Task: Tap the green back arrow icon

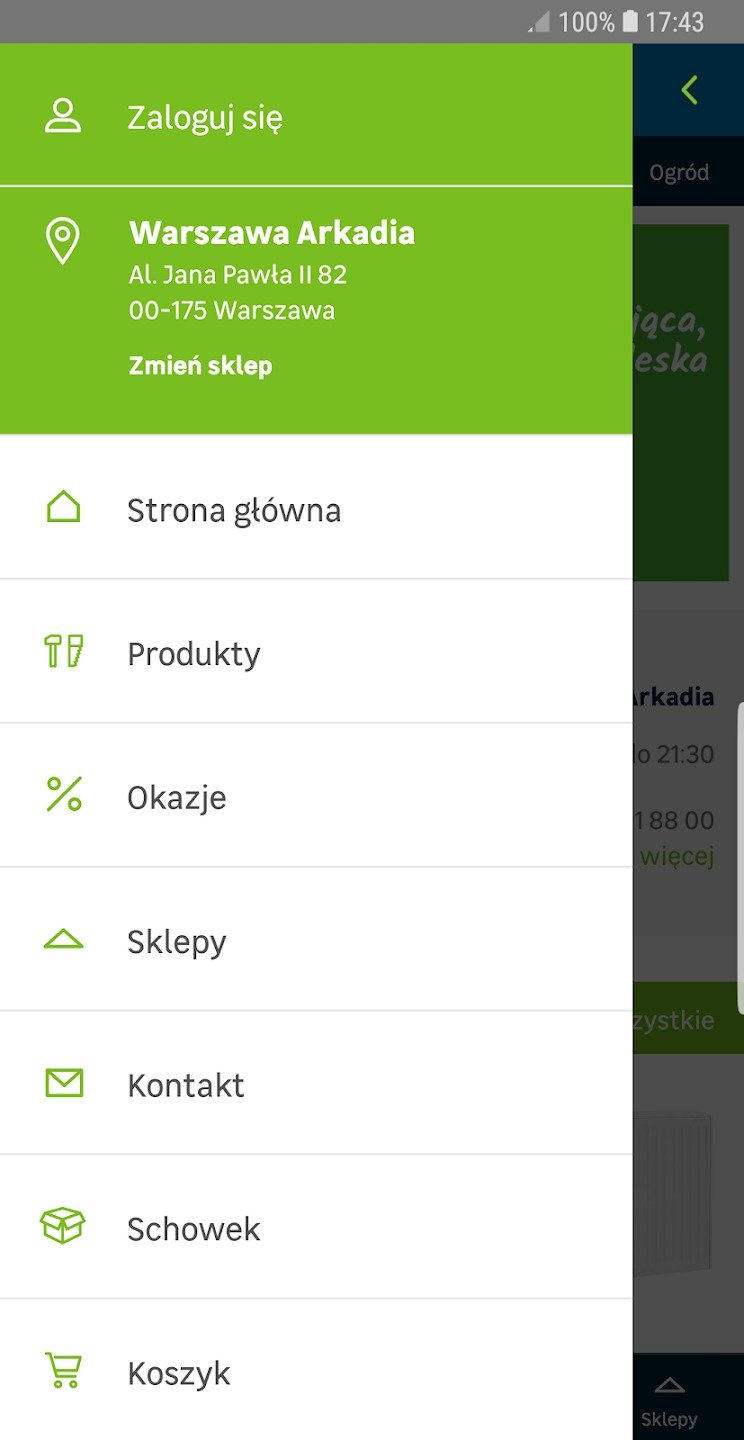Action: coord(688,91)
